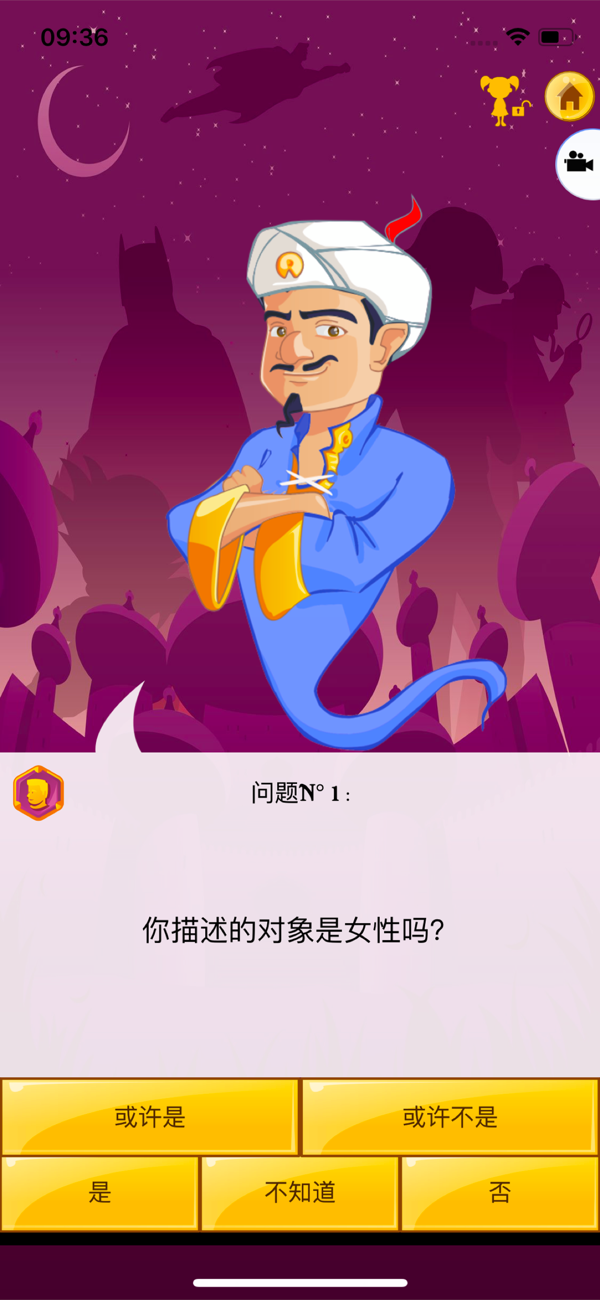Open the hexagon character badge icon
The height and width of the screenshot is (1300, 600).
coord(38,793)
